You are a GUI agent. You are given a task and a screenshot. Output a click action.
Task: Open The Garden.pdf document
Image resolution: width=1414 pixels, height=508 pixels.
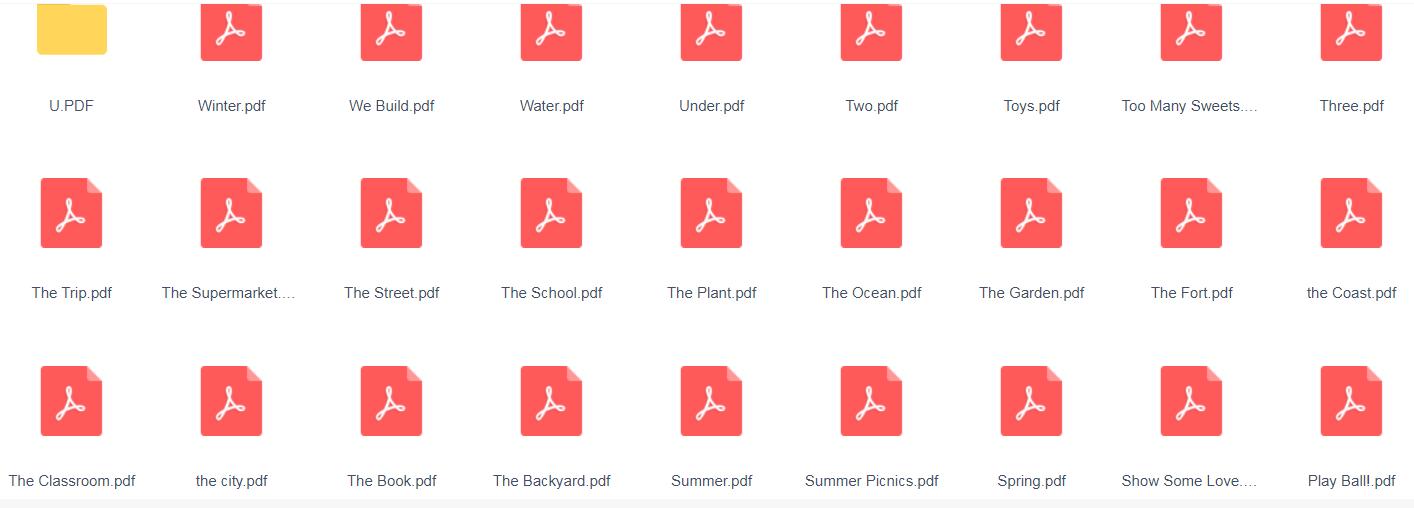pyautogui.click(x=1031, y=213)
